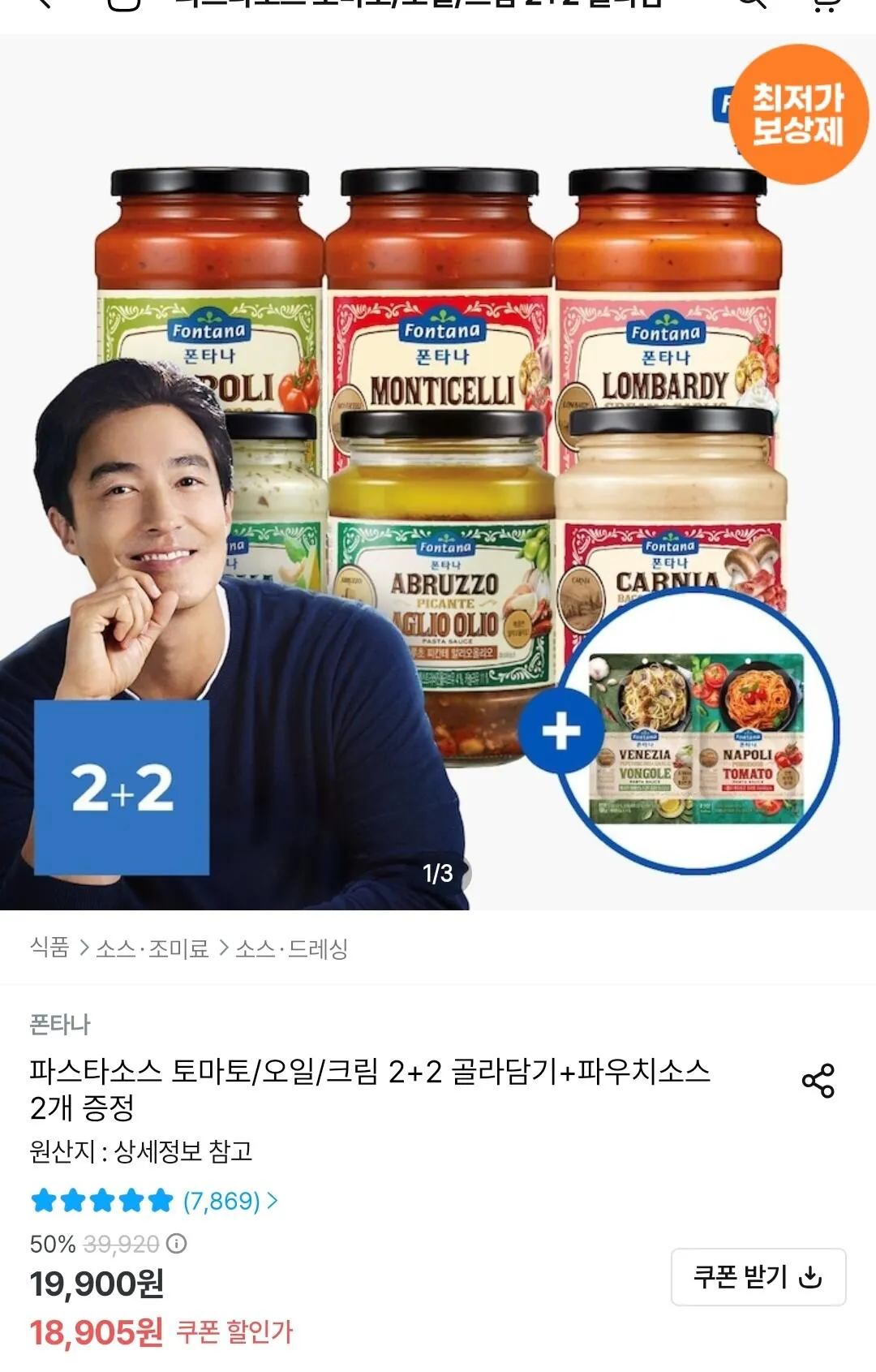Open the 폰타나 brand page
The image size is (876, 1372).
click(x=60, y=1024)
